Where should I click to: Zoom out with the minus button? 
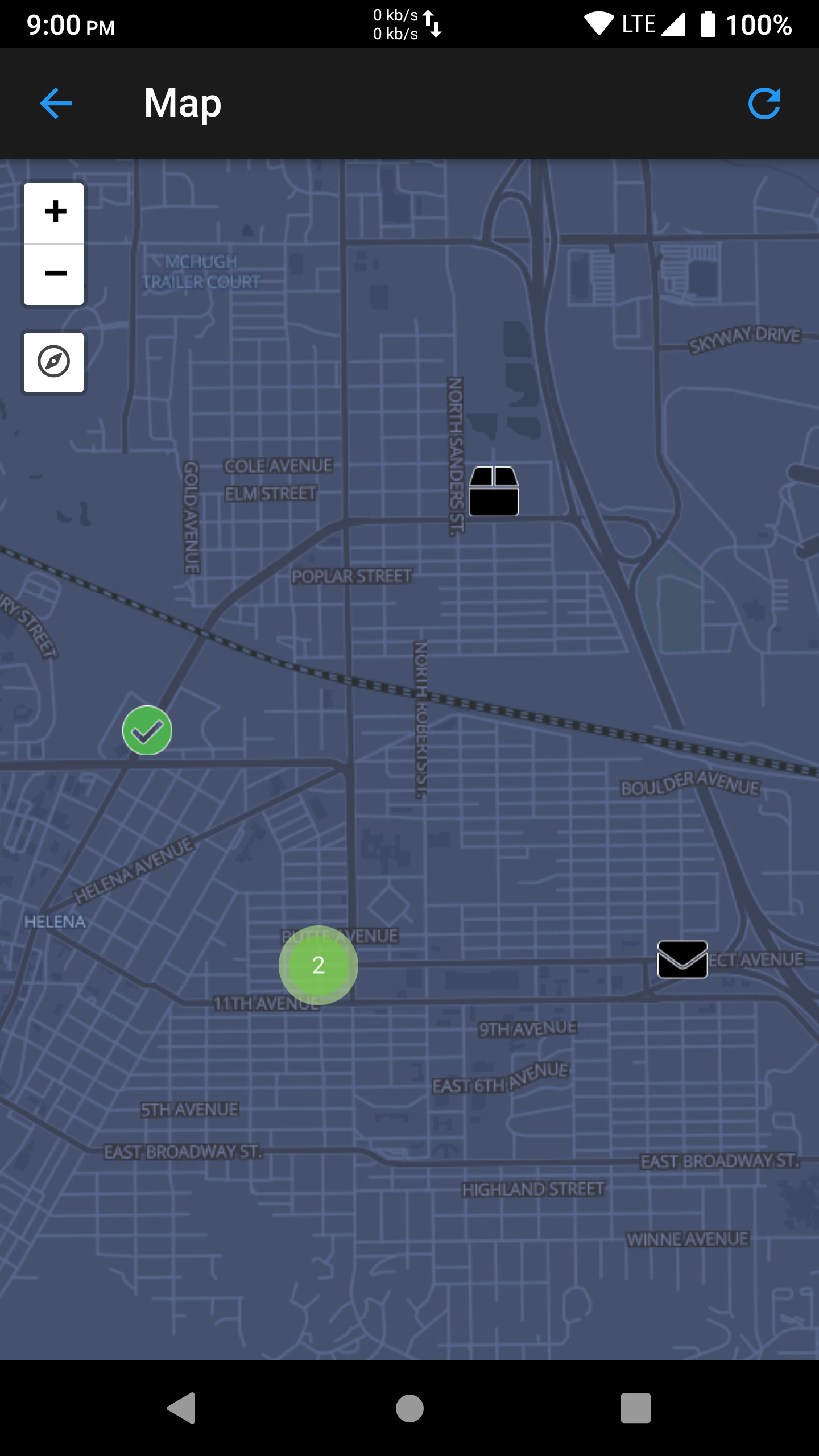click(54, 275)
